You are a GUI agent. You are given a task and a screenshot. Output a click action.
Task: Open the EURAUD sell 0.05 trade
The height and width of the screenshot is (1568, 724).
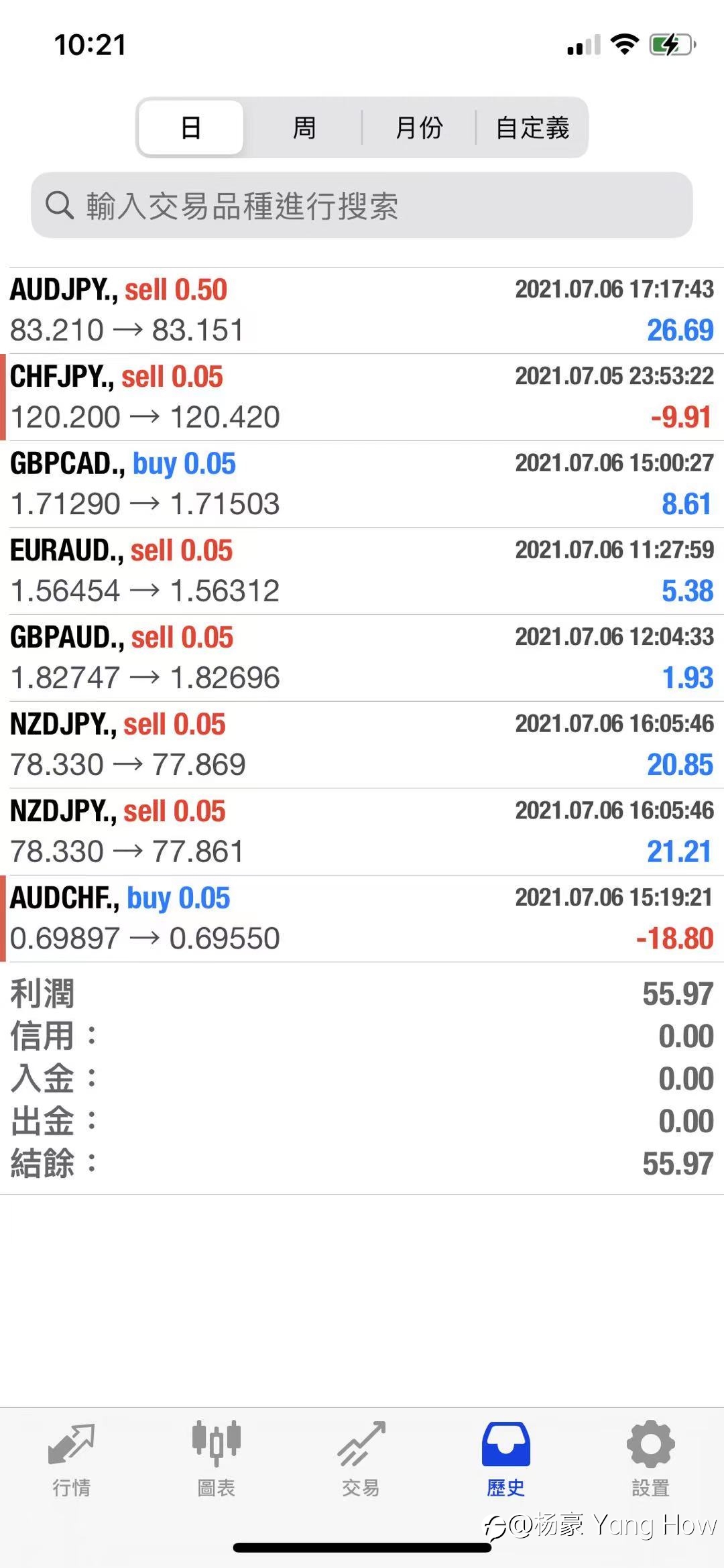coord(362,571)
